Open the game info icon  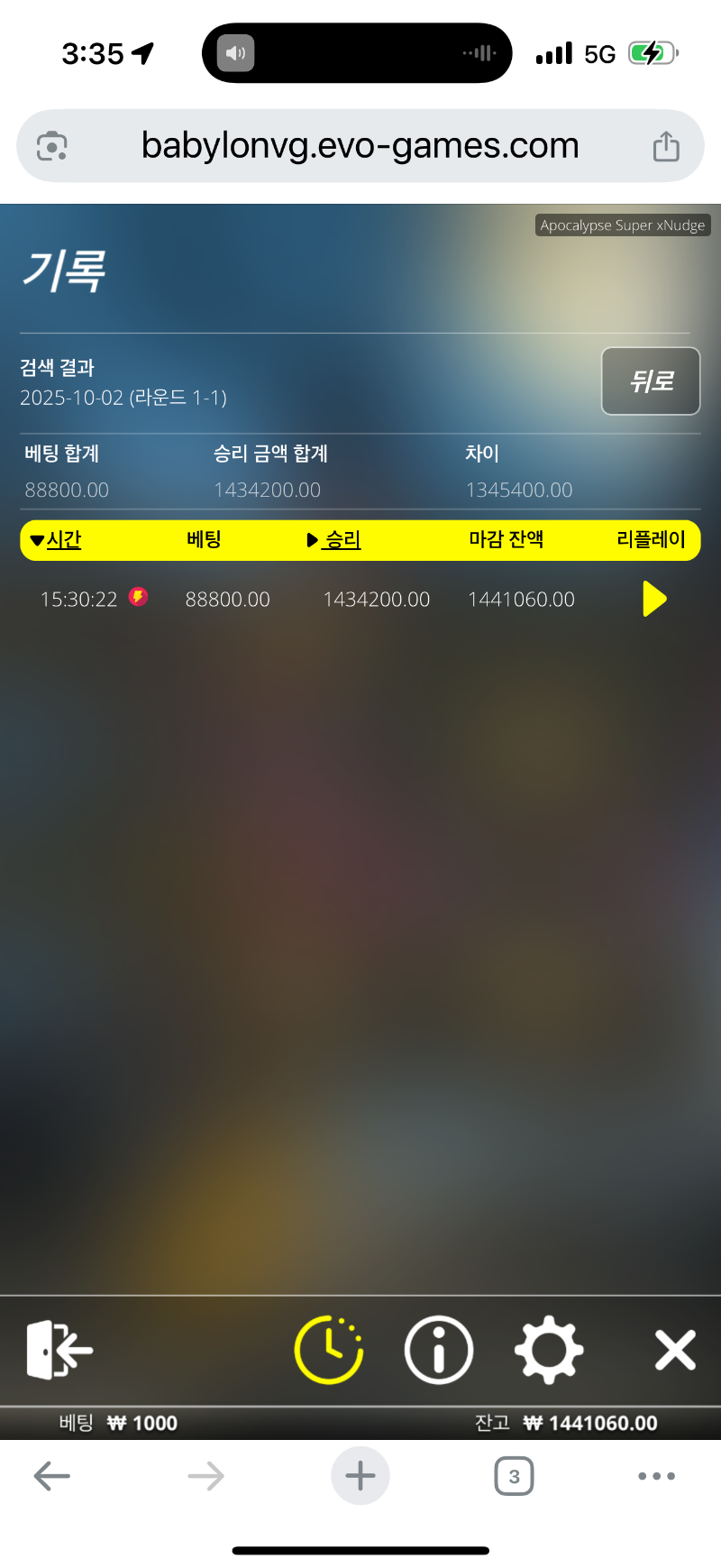point(439,1350)
